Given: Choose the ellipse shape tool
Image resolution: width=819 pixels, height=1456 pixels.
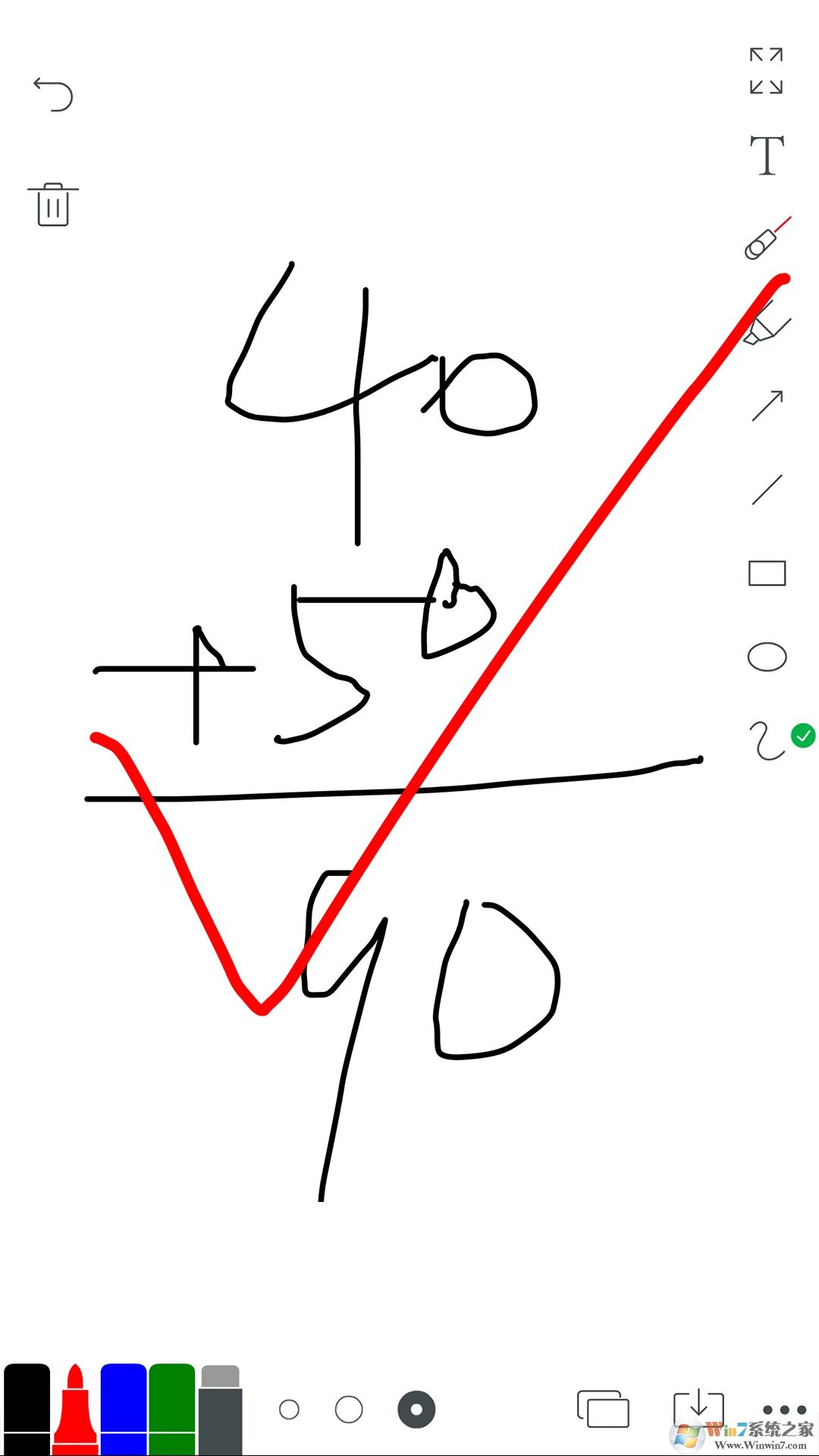Looking at the screenshot, I should pos(767,657).
